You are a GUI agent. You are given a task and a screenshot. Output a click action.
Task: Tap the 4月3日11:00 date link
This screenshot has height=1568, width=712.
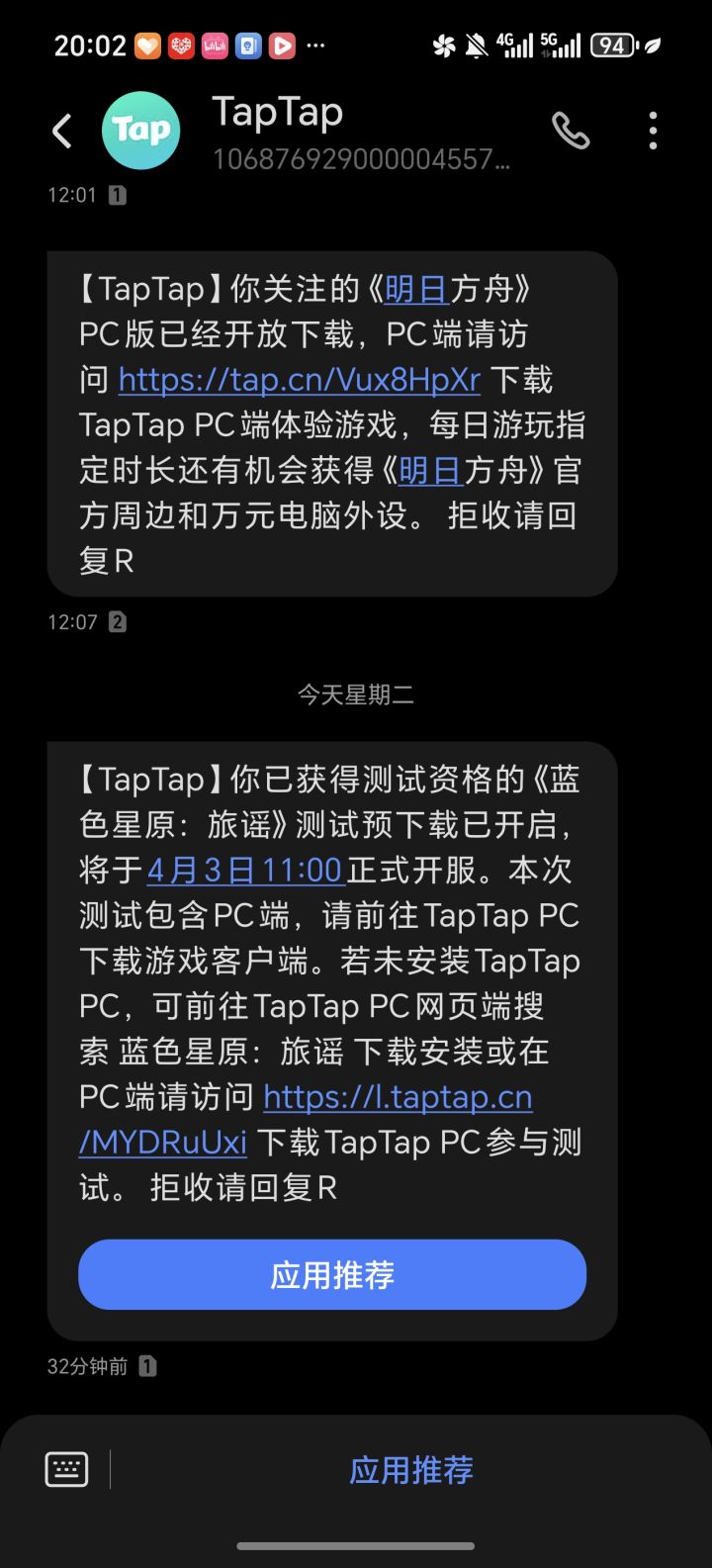245,871
